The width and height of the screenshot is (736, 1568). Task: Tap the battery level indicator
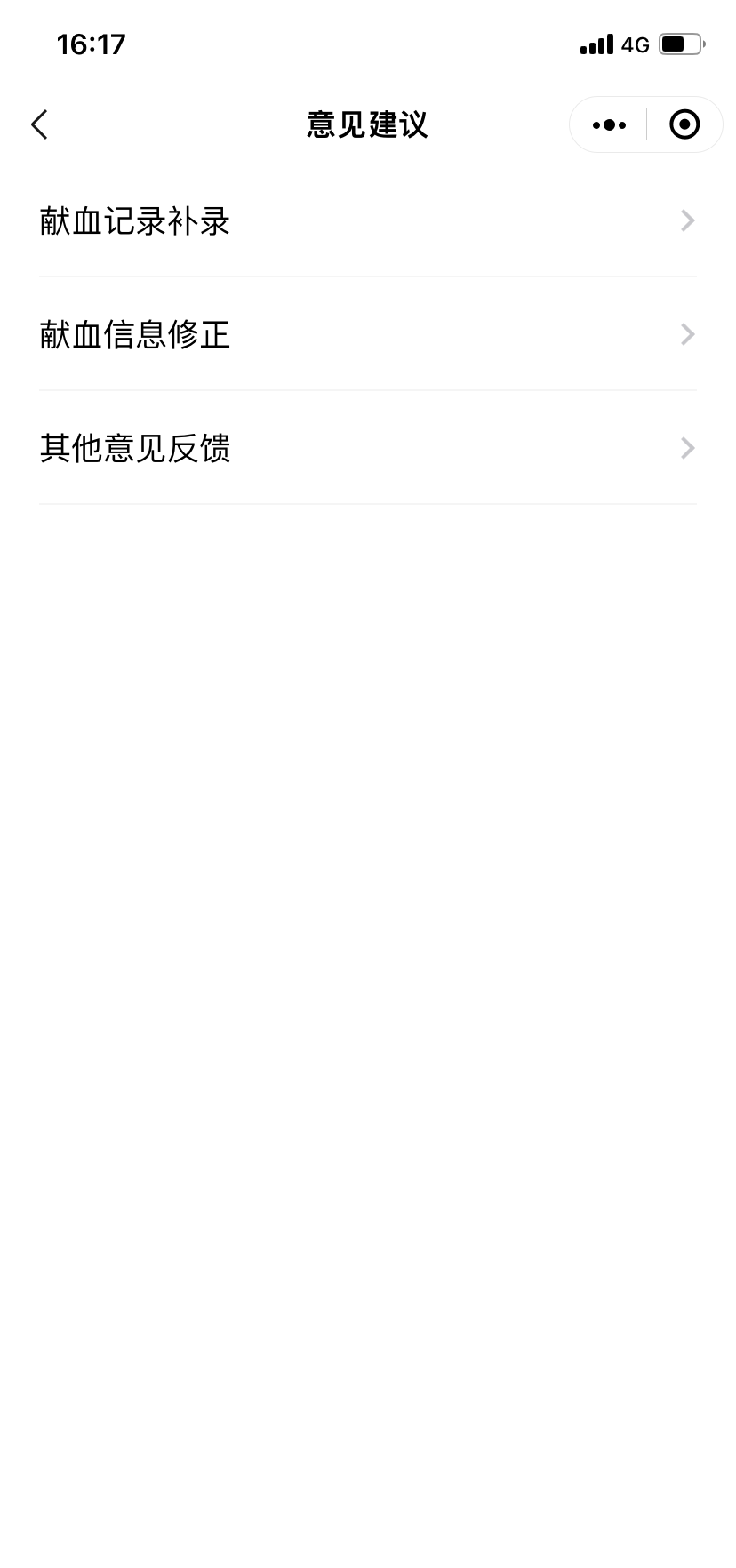(x=678, y=41)
